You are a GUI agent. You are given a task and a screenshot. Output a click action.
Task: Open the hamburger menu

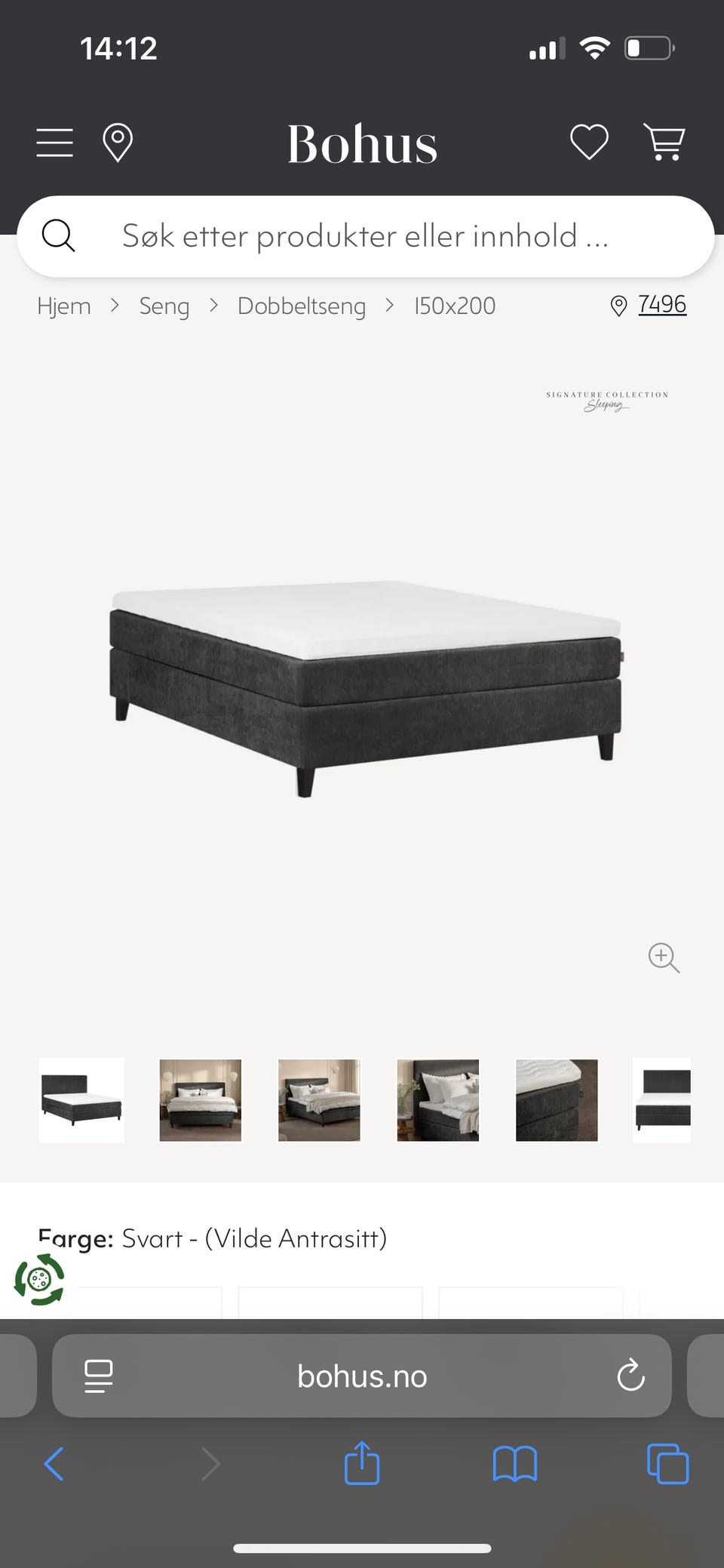click(55, 143)
